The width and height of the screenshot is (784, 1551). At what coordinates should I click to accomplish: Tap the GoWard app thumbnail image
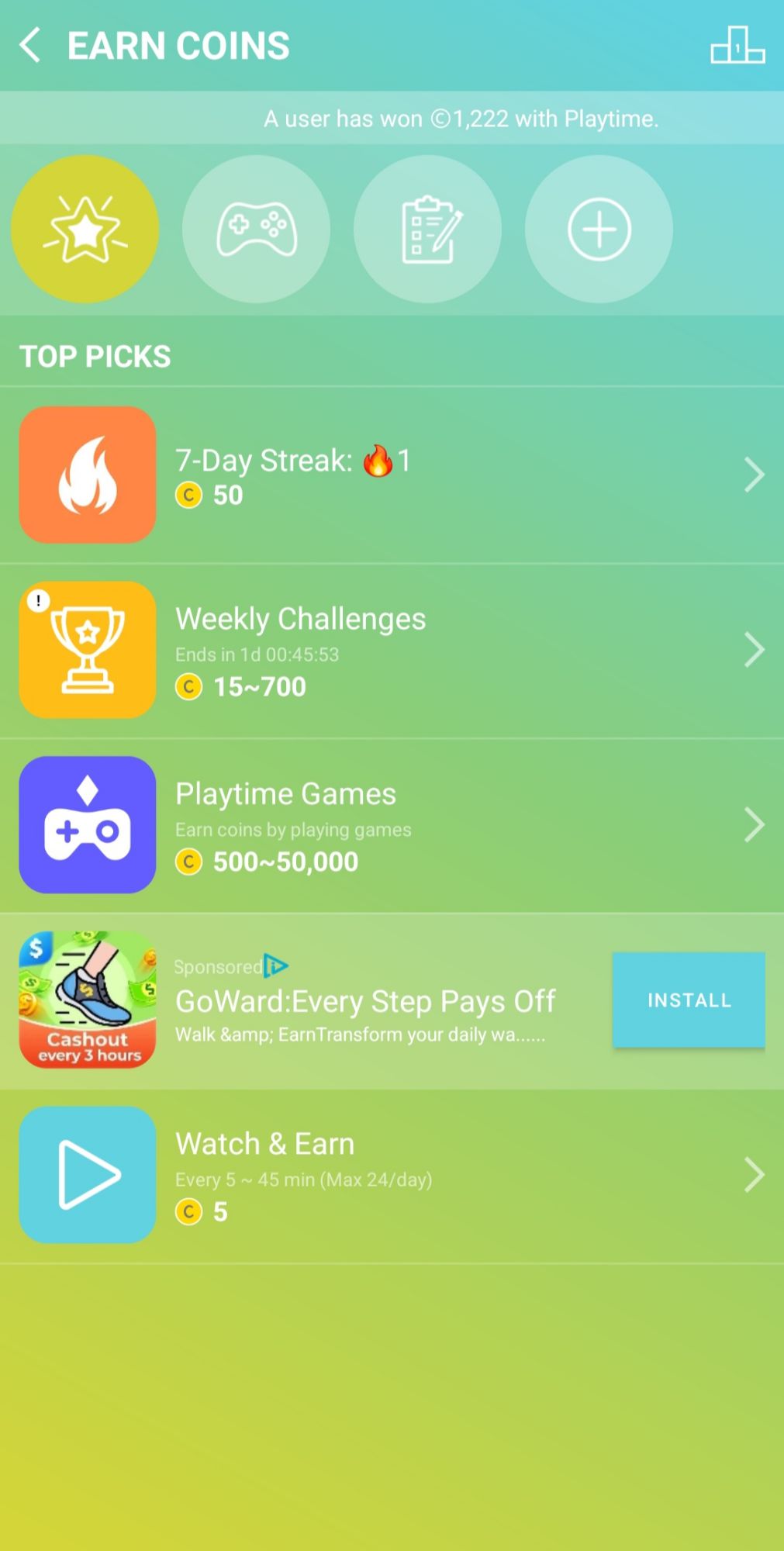(87, 1000)
